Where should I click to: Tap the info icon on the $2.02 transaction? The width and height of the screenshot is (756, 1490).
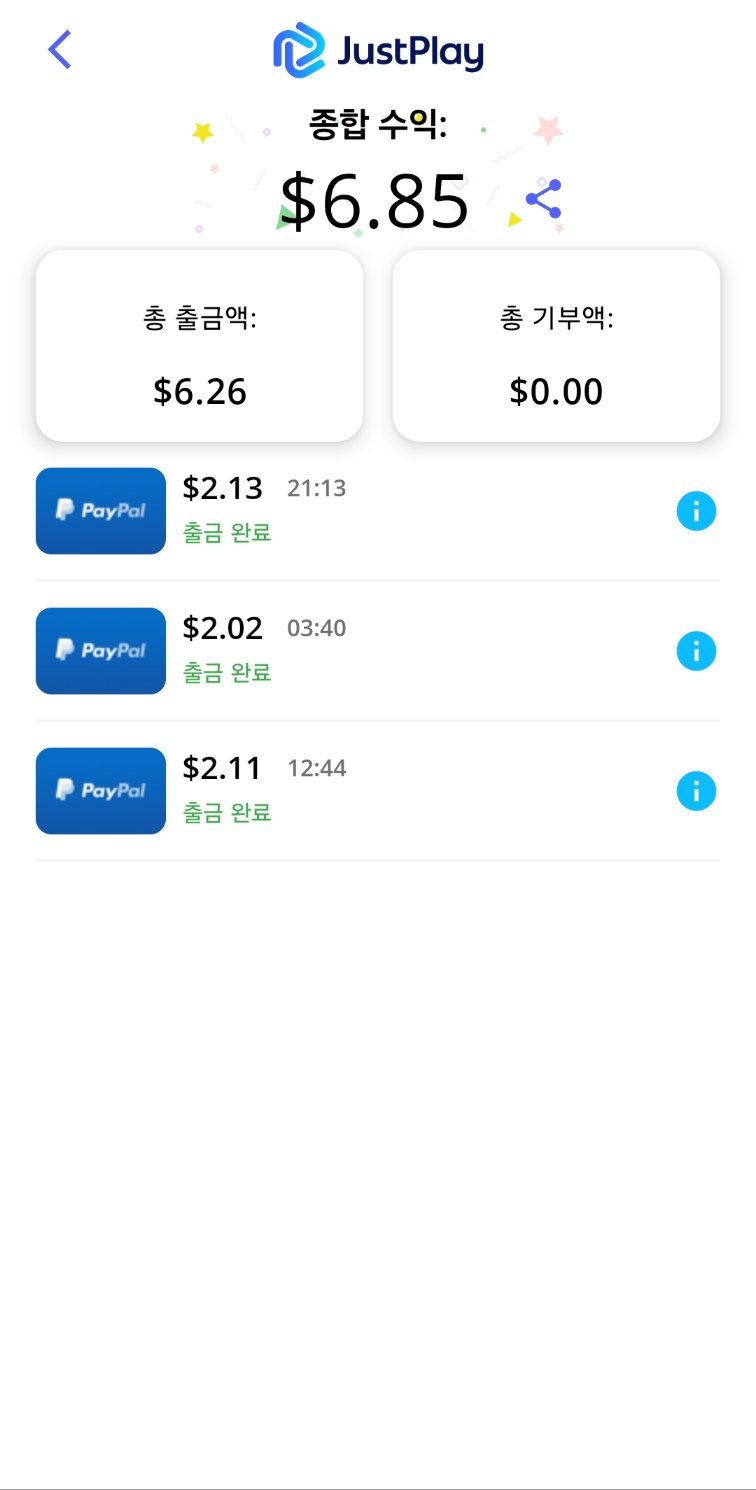(x=696, y=651)
